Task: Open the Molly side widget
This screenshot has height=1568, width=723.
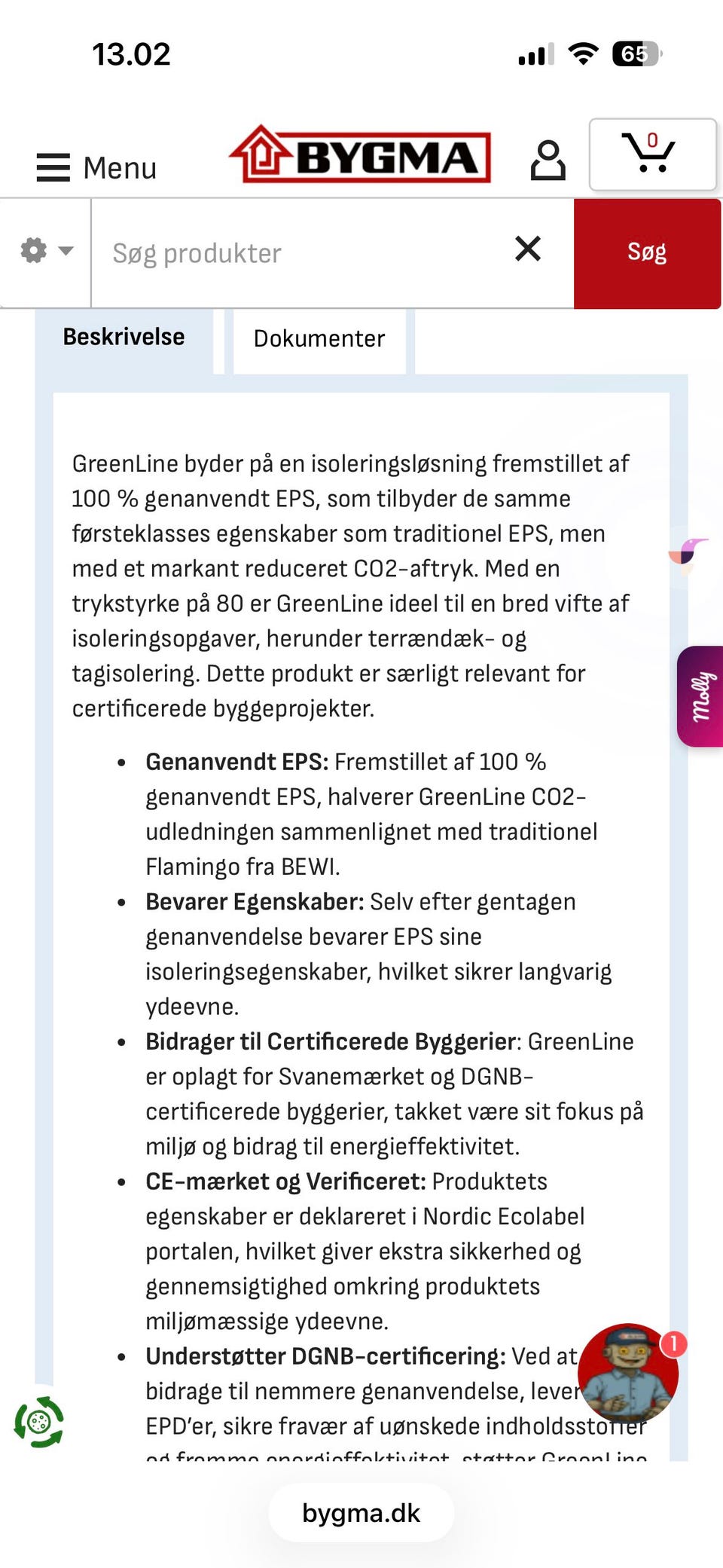Action: 700,696
